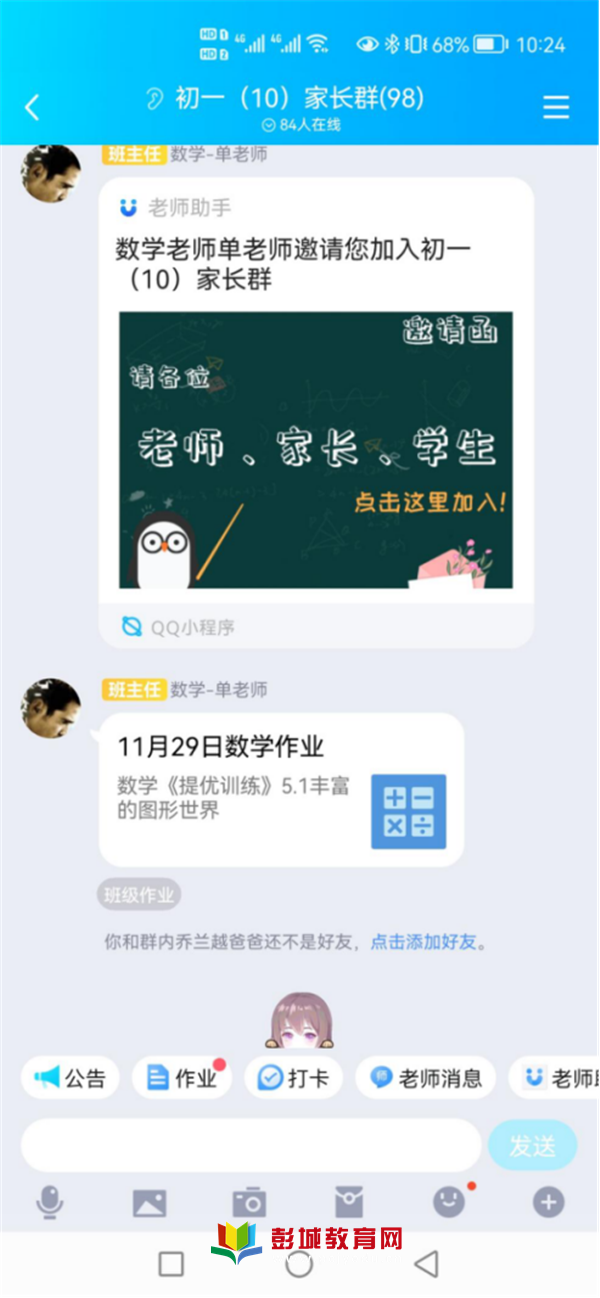Start voice input with microphone icon
The height and width of the screenshot is (1298, 600).
pos(50,1203)
